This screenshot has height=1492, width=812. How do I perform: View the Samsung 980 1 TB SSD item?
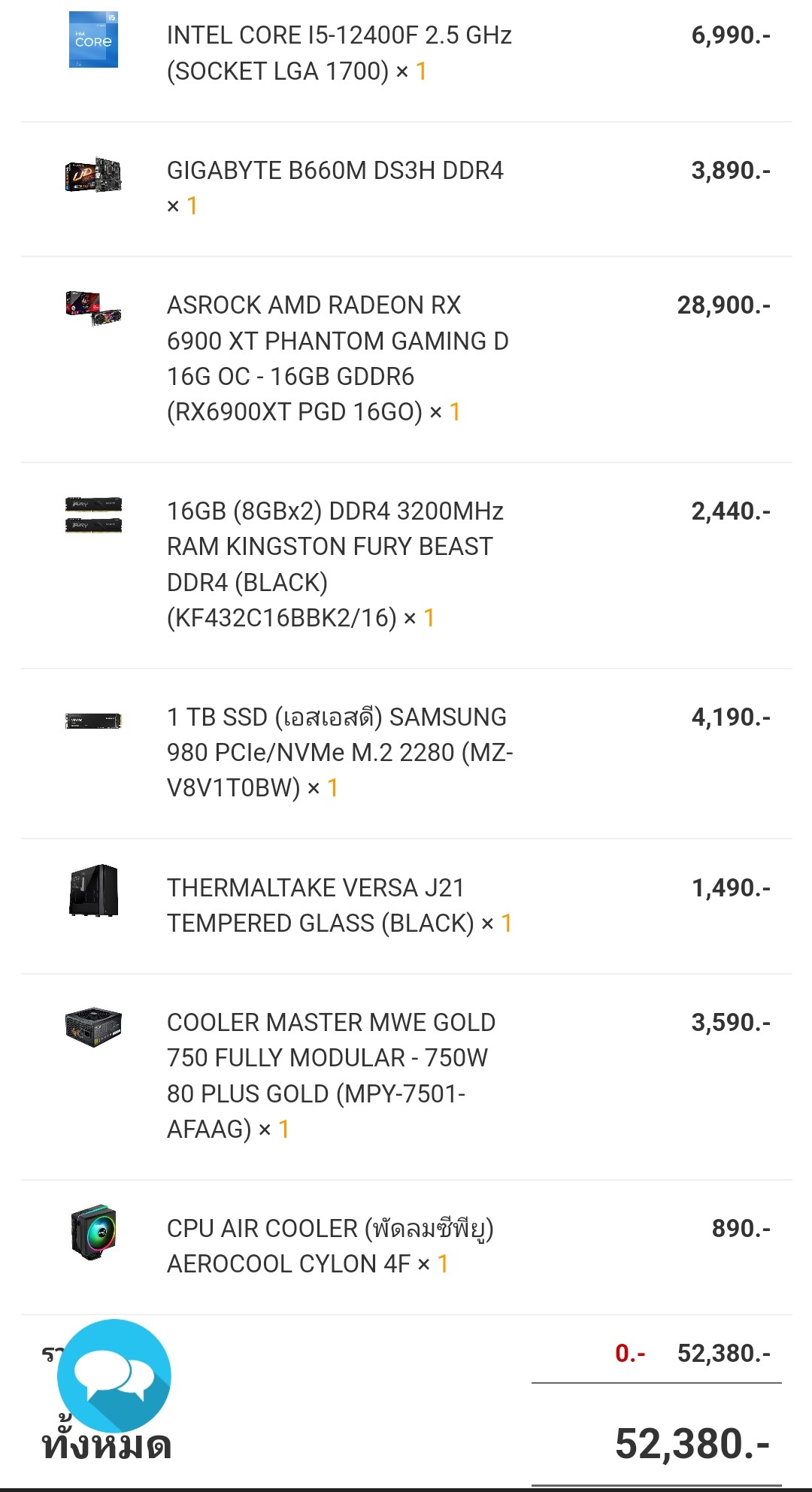338,752
